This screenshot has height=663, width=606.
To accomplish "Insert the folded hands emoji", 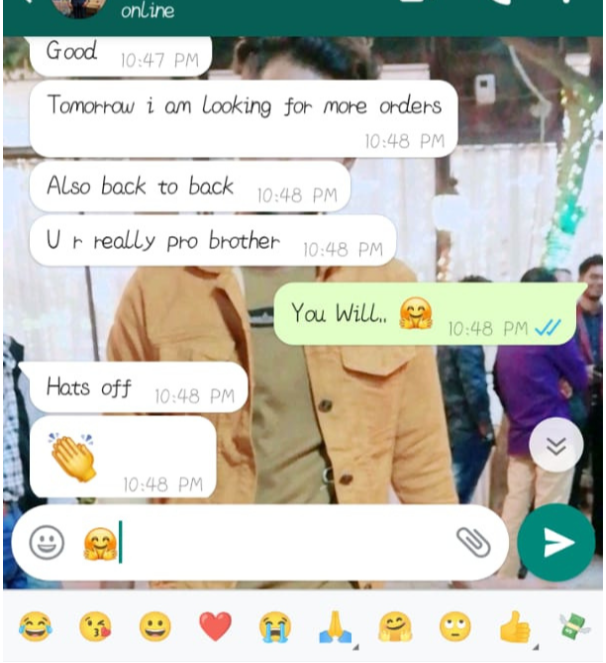I will (335, 628).
